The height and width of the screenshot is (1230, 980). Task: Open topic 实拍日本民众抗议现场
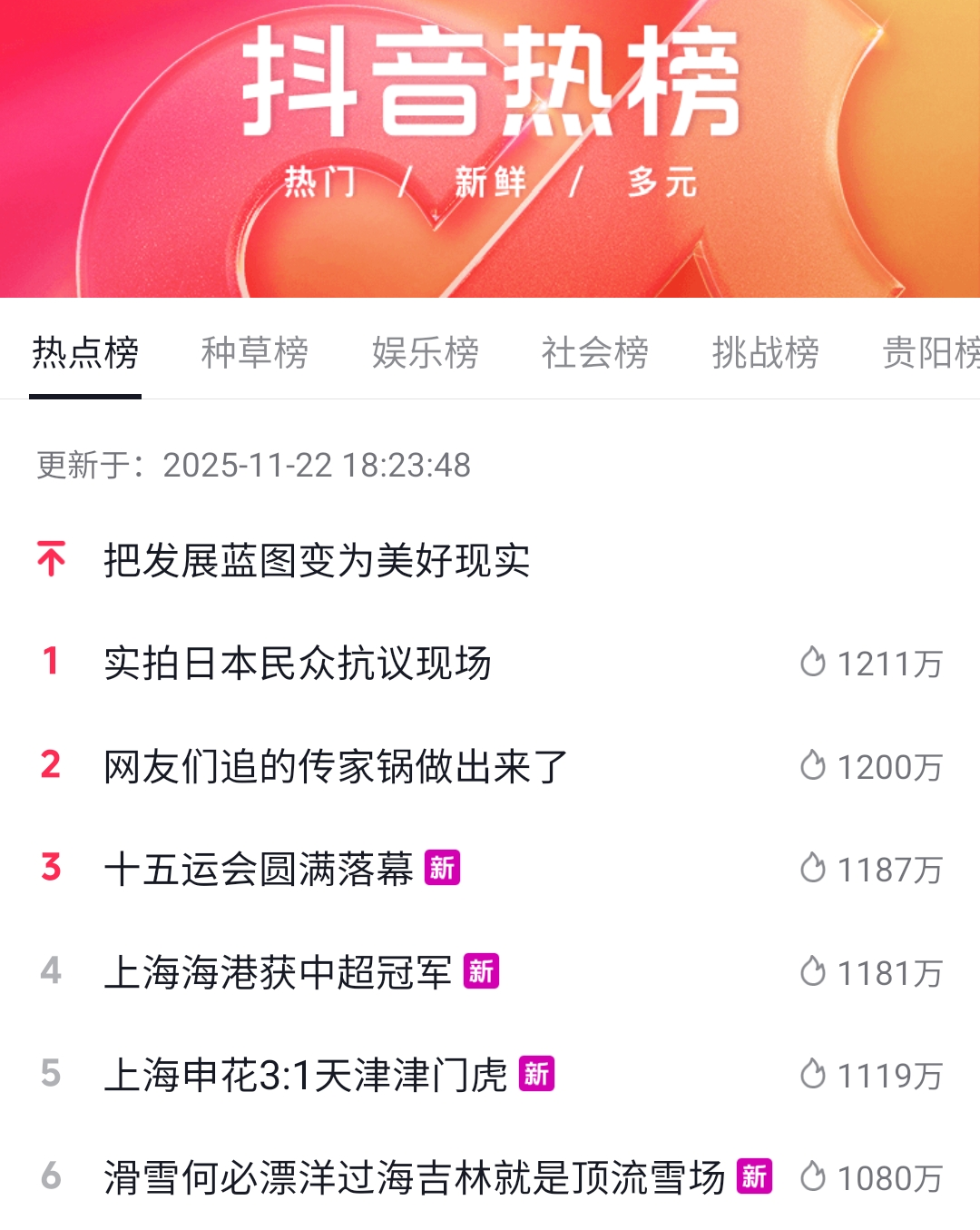(298, 664)
